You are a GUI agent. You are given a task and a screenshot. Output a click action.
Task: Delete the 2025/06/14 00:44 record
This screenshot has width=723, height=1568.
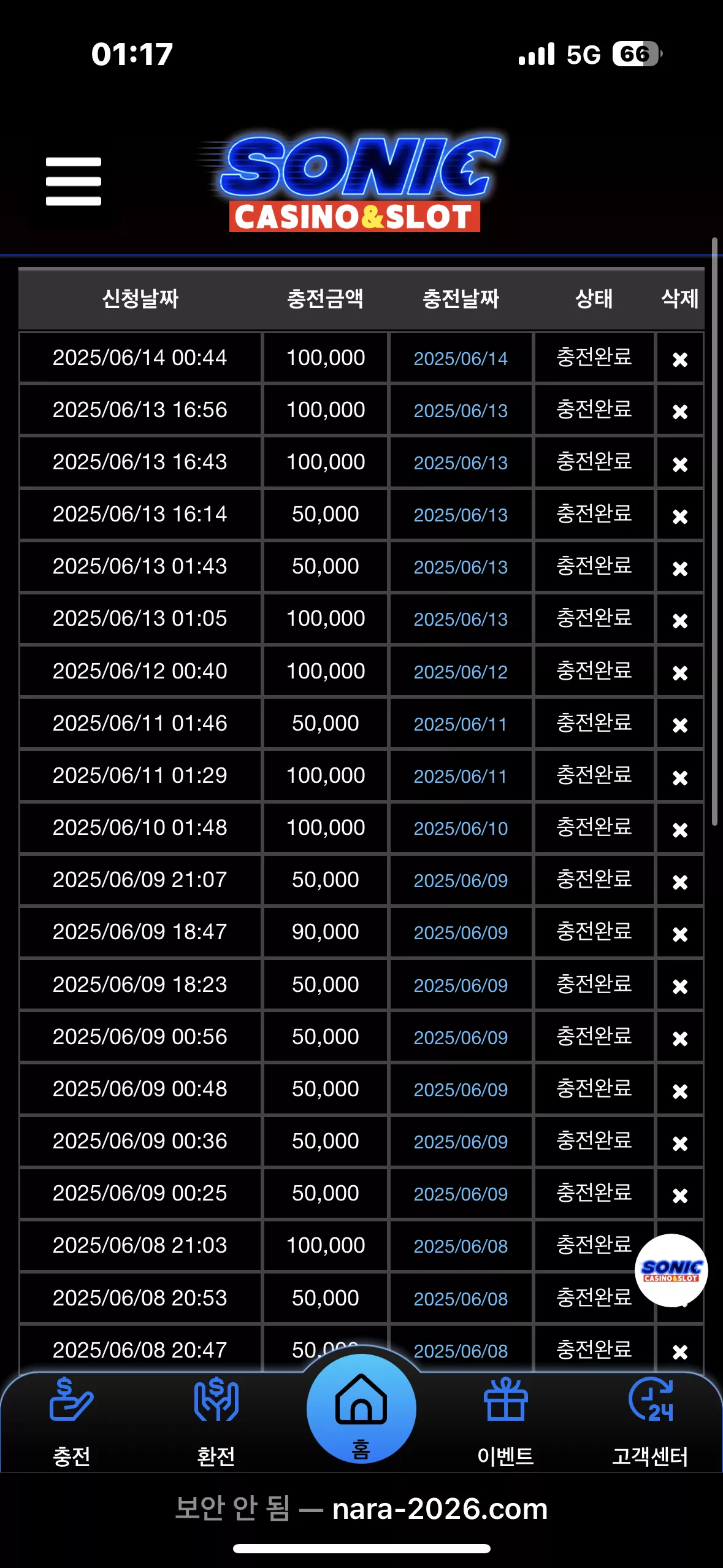click(x=679, y=359)
